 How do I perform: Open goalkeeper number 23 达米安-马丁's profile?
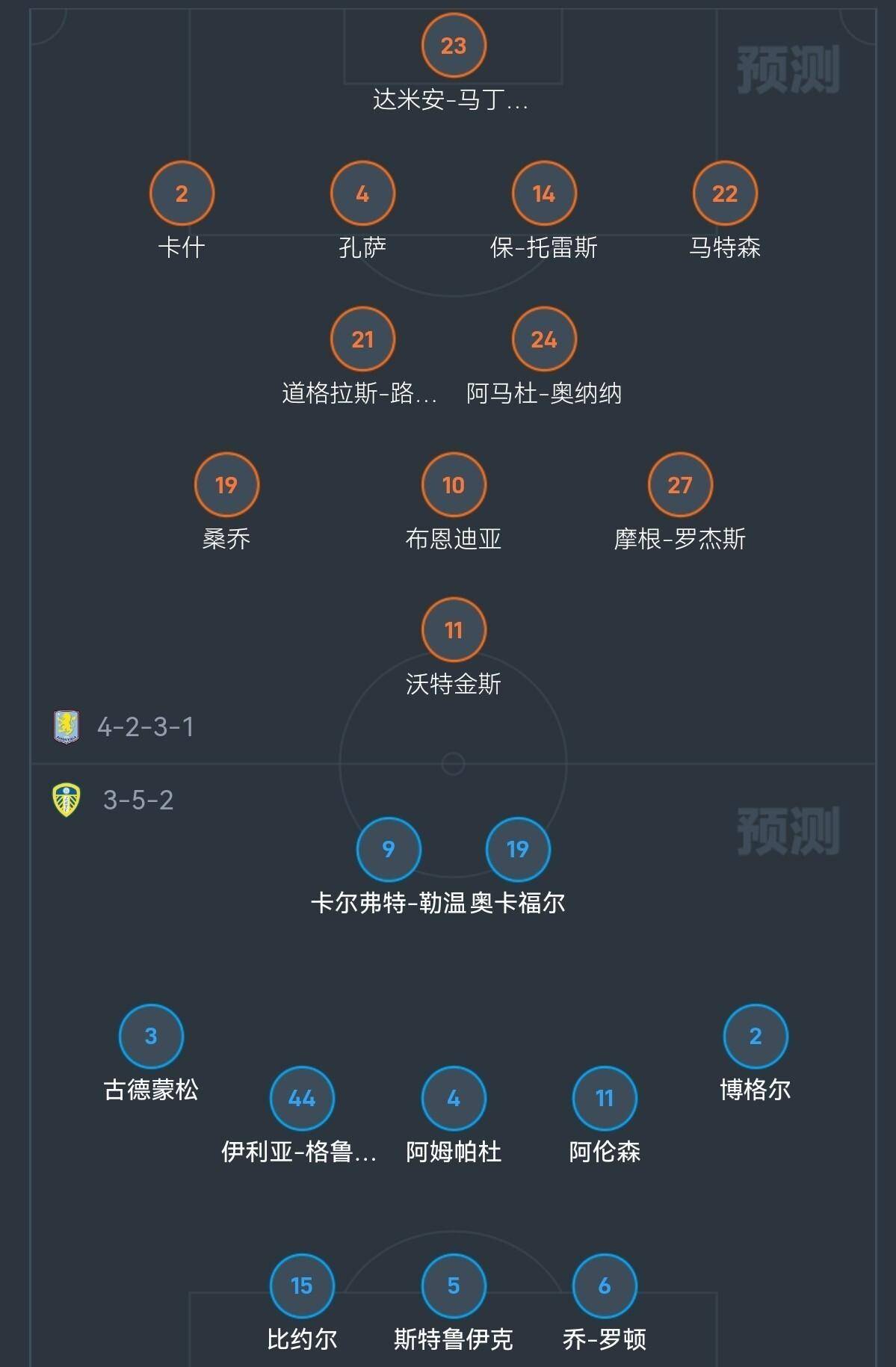click(x=453, y=46)
